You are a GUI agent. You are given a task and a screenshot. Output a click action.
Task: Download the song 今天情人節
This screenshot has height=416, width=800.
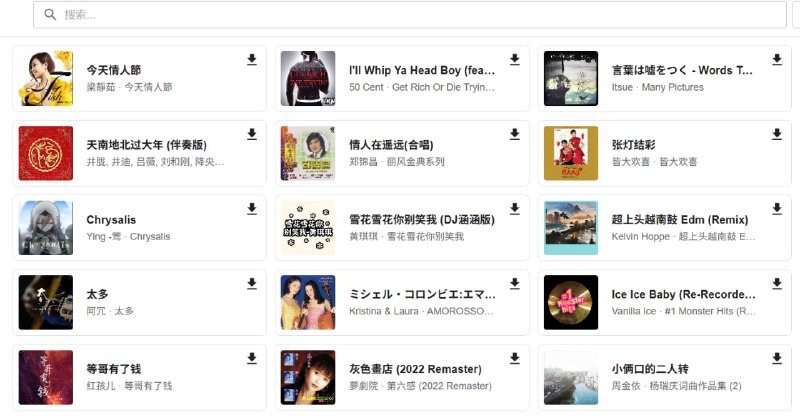[252, 60]
